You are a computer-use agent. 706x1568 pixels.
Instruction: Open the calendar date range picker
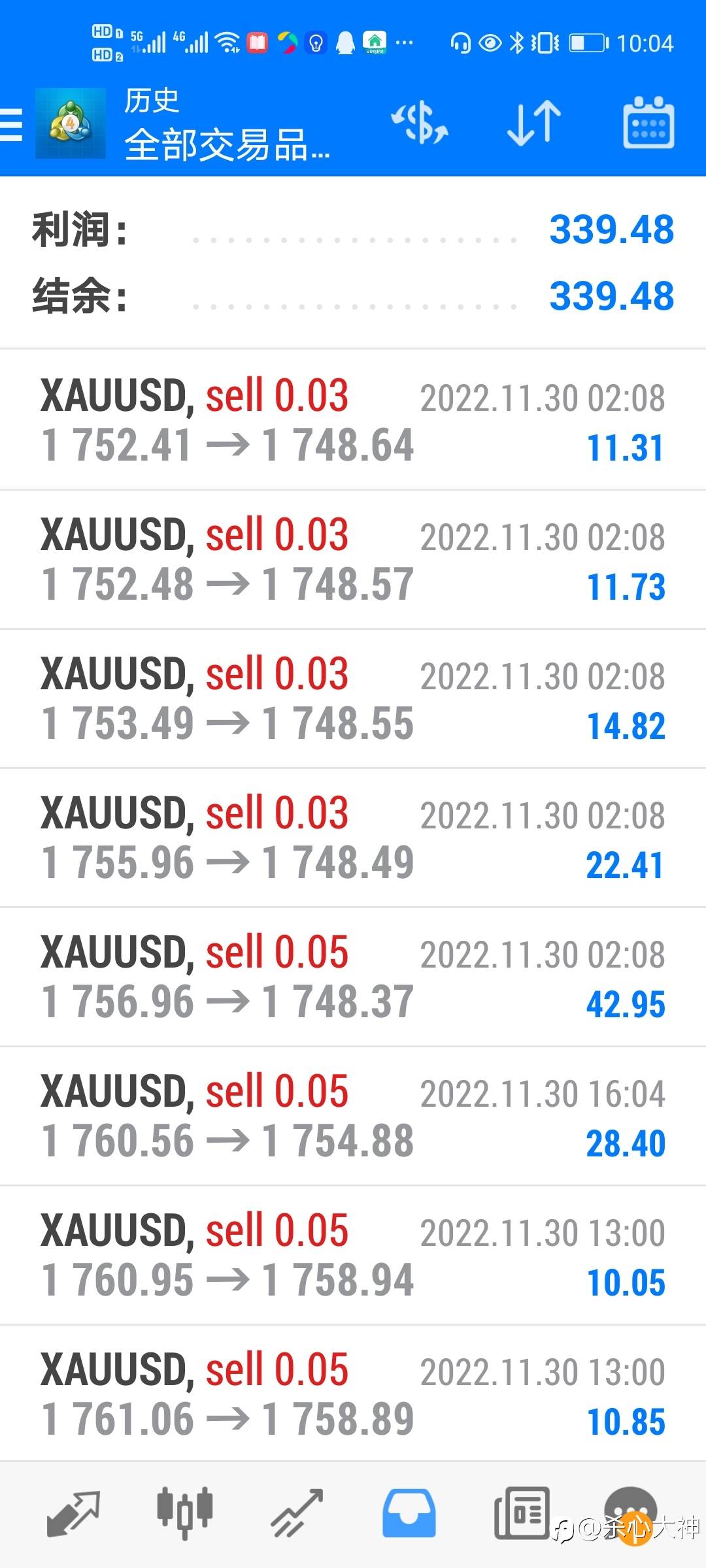pyautogui.click(x=648, y=123)
